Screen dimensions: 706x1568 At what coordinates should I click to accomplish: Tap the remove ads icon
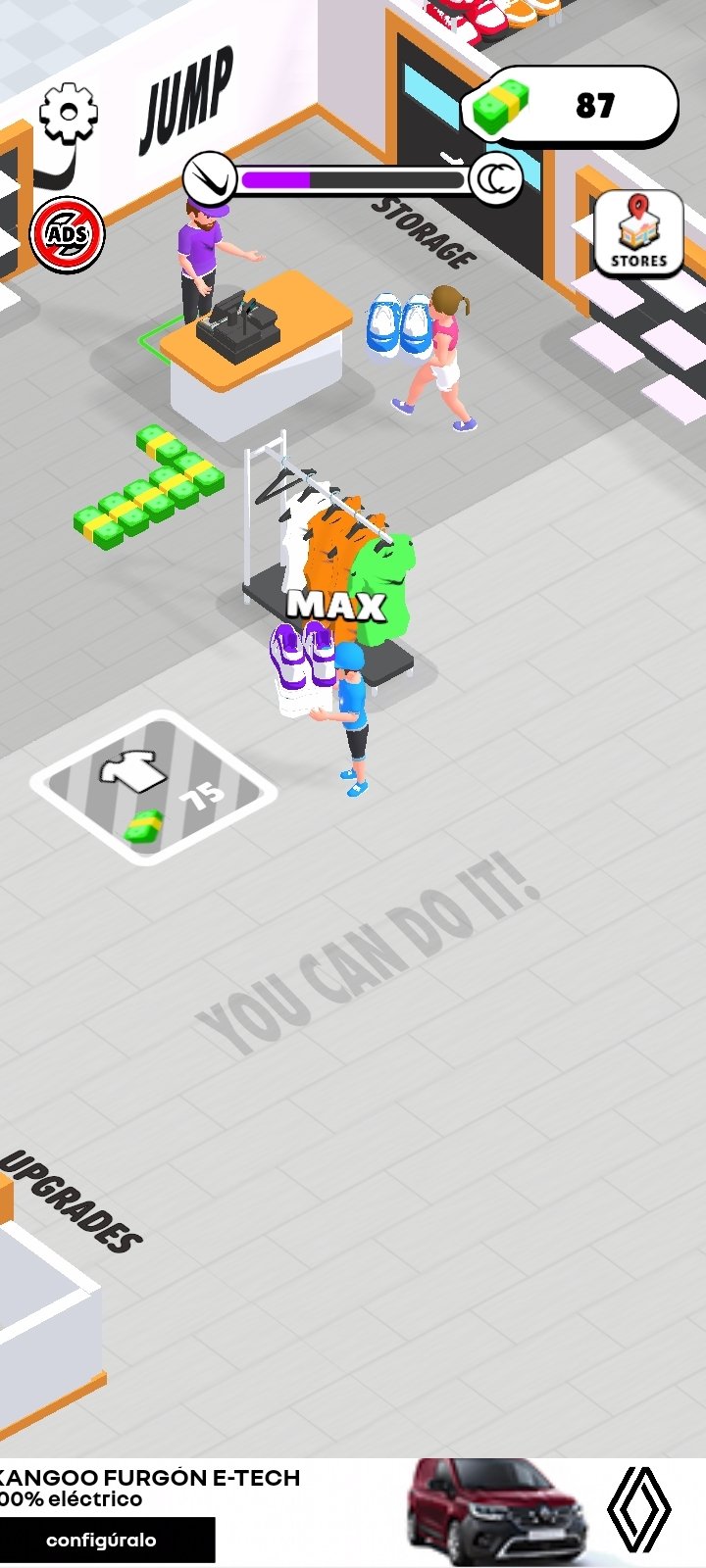click(x=67, y=234)
